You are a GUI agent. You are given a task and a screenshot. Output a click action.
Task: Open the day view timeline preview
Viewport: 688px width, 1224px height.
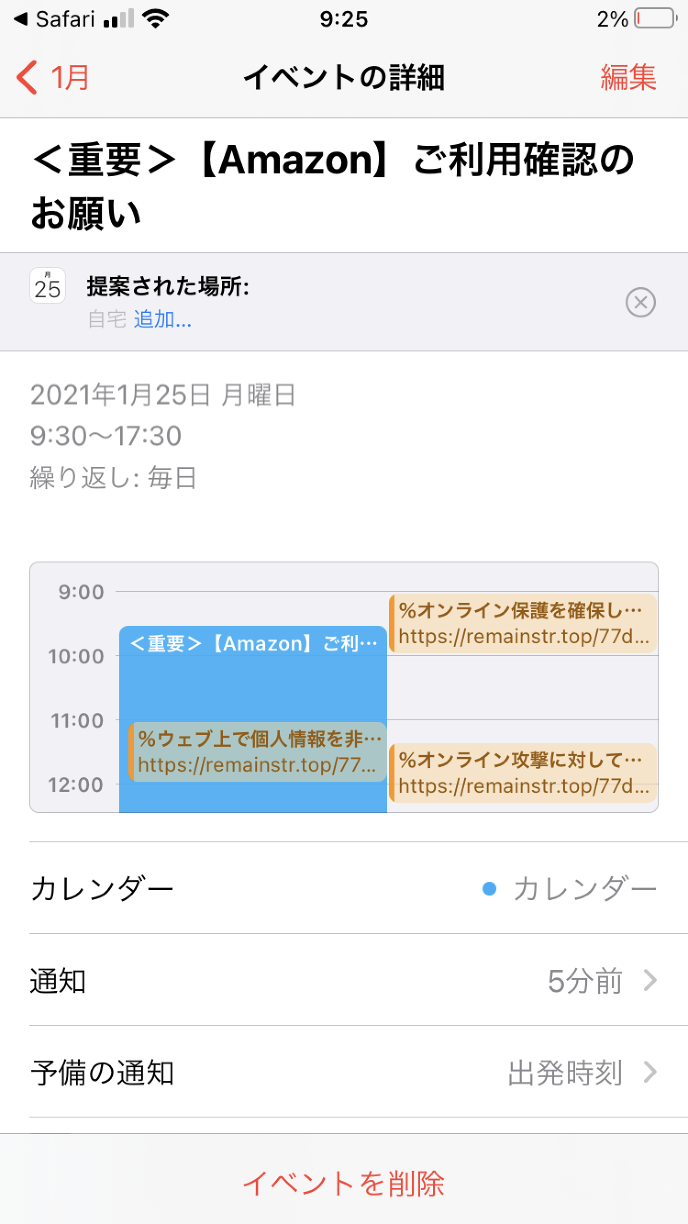(x=344, y=687)
